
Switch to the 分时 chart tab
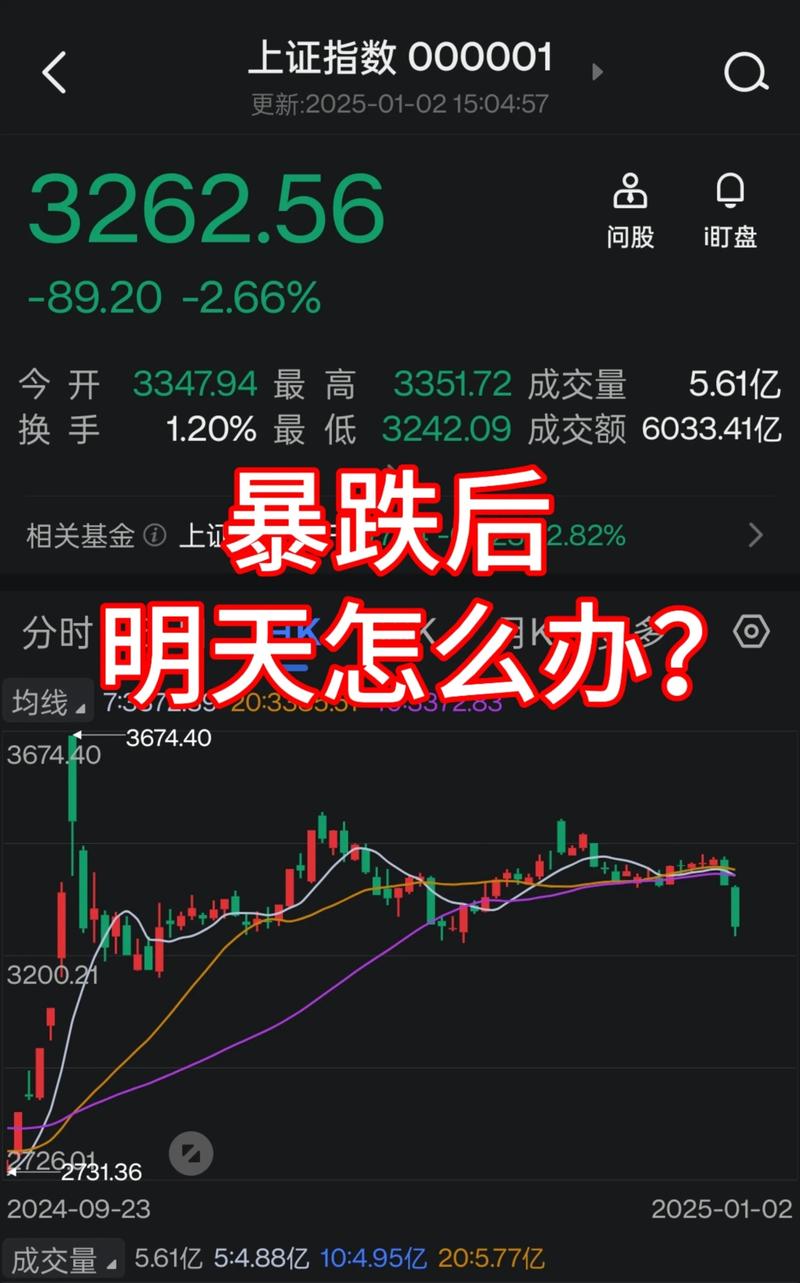tap(56, 632)
